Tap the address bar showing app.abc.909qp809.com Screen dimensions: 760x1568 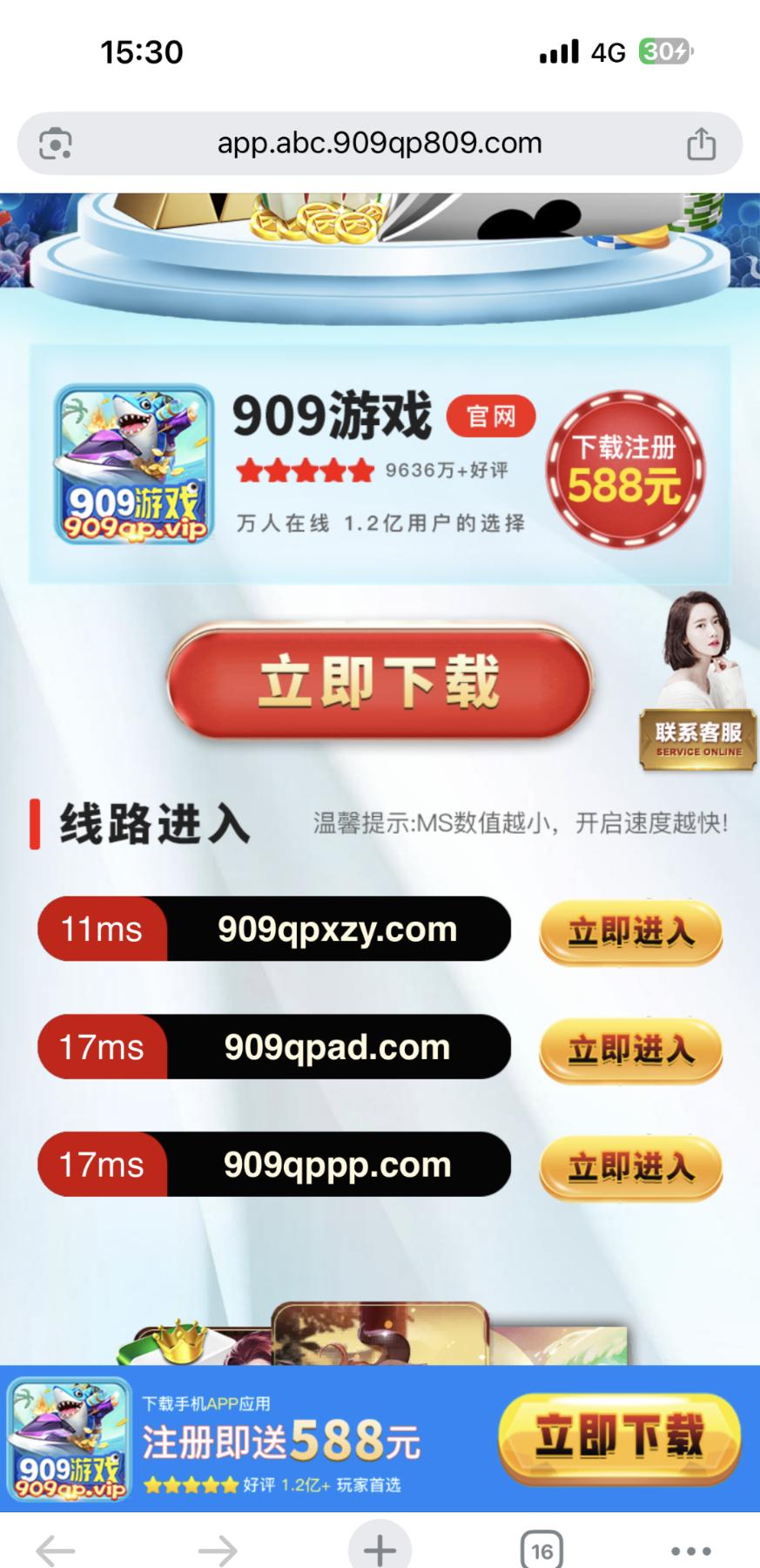pyautogui.click(x=380, y=143)
